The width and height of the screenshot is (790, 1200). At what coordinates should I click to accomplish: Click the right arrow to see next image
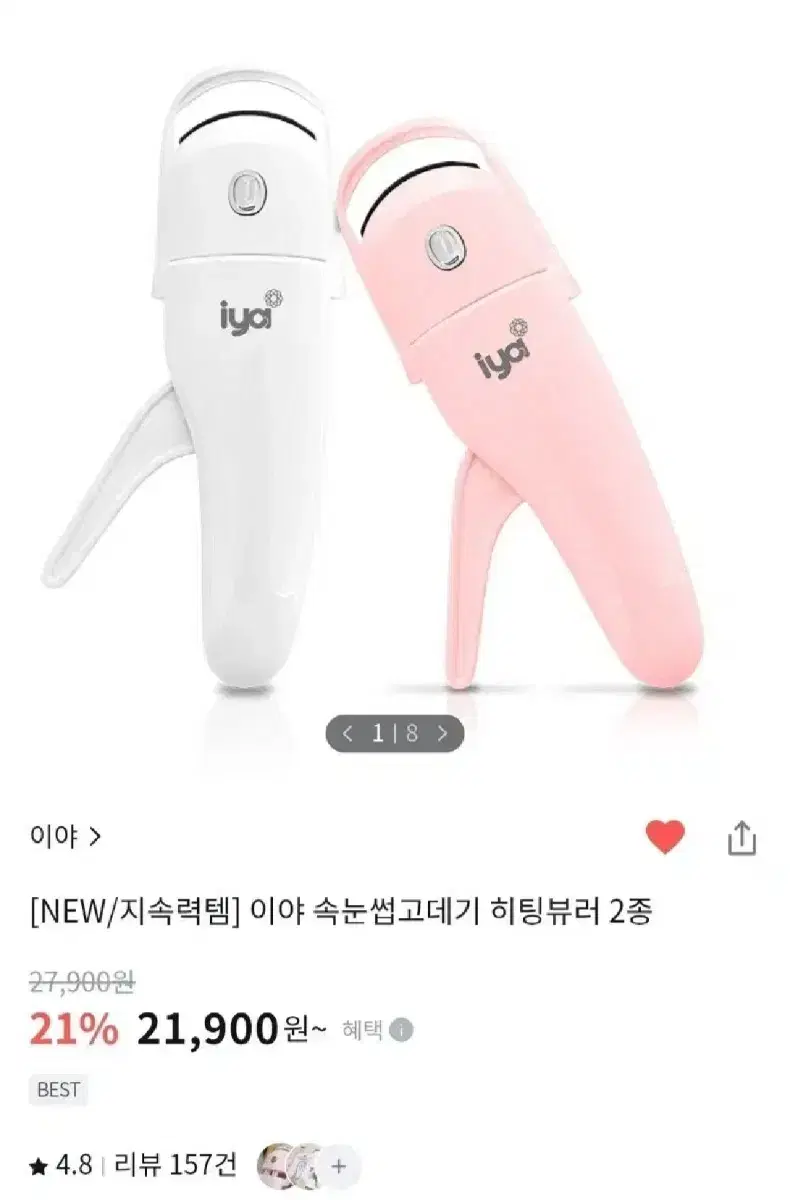pyautogui.click(x=441, y=735)
